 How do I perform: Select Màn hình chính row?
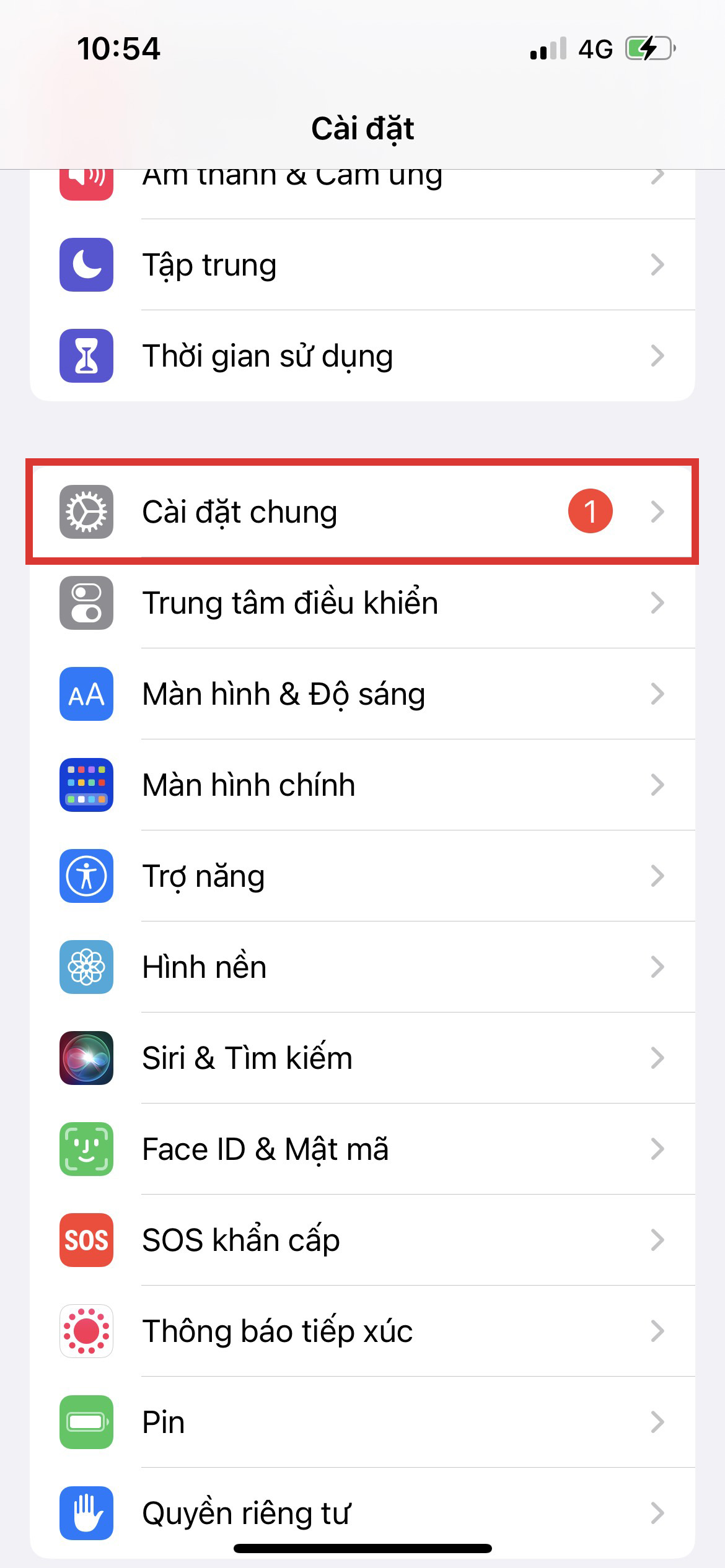[362, 785]
